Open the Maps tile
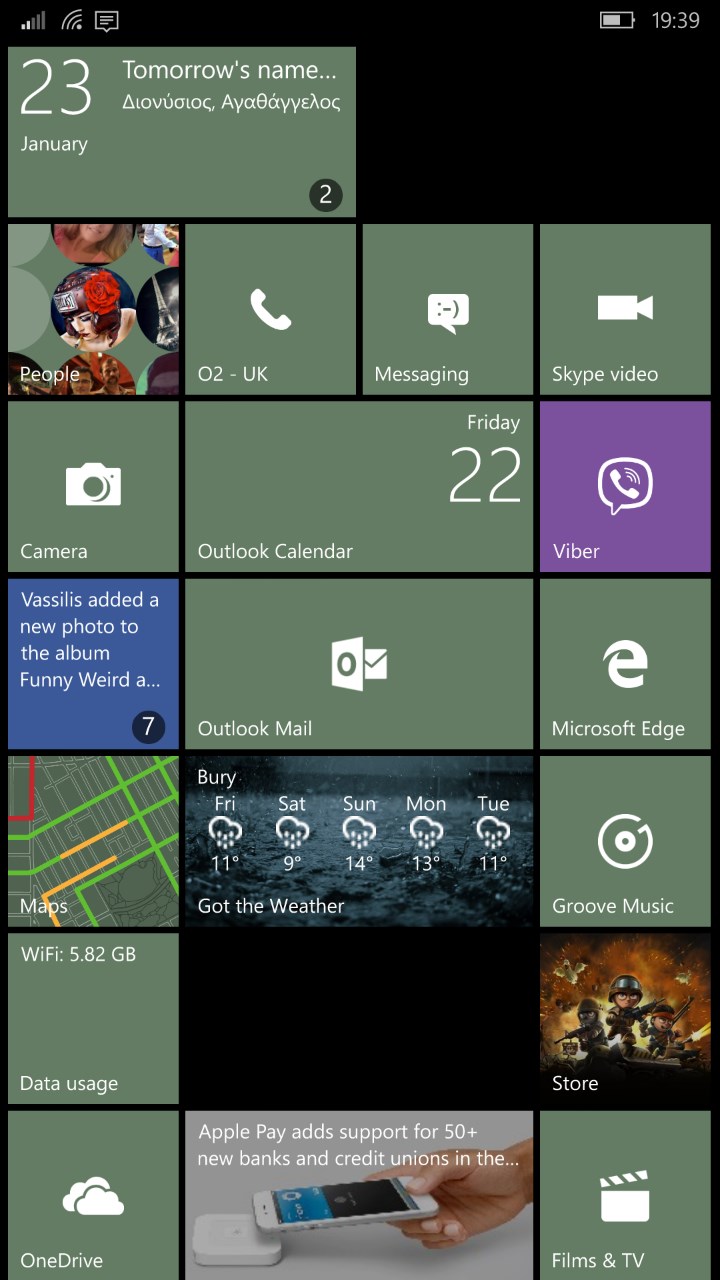The width and height of the screenshot is (720, 1280). tap(93, 840)
